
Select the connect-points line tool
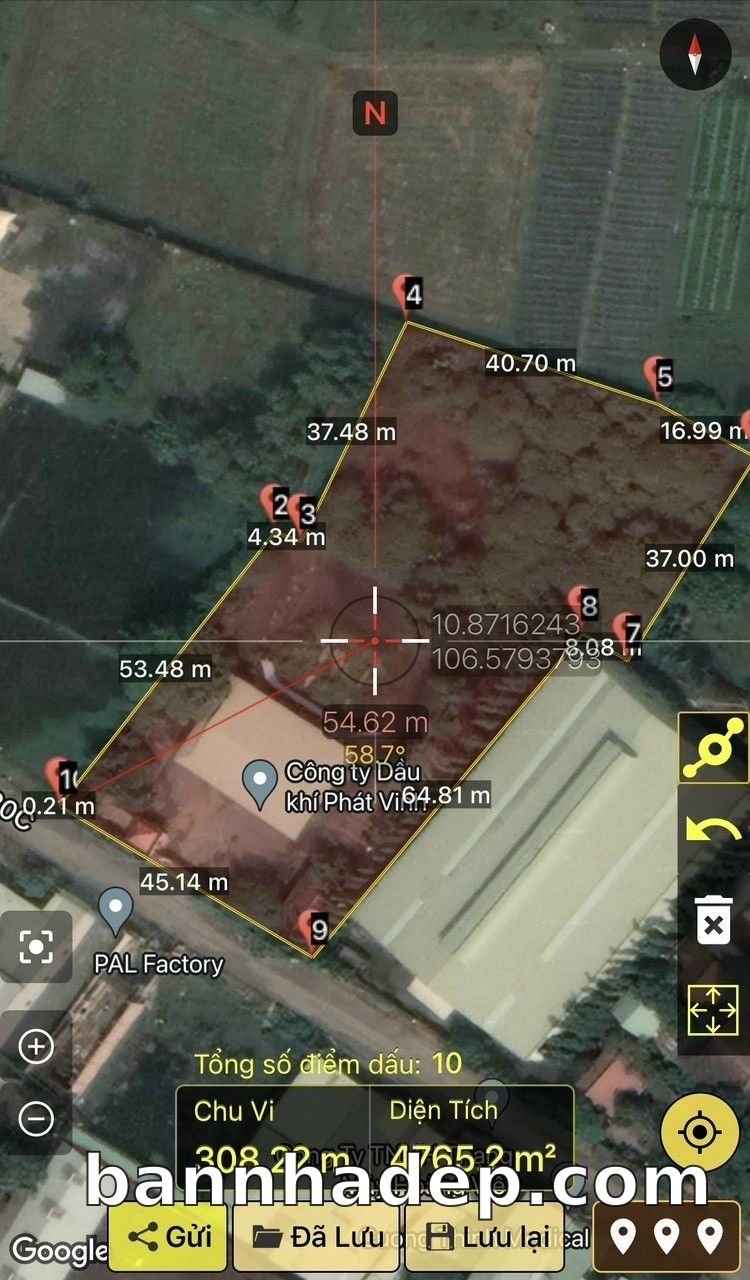(x=713, y=749)
